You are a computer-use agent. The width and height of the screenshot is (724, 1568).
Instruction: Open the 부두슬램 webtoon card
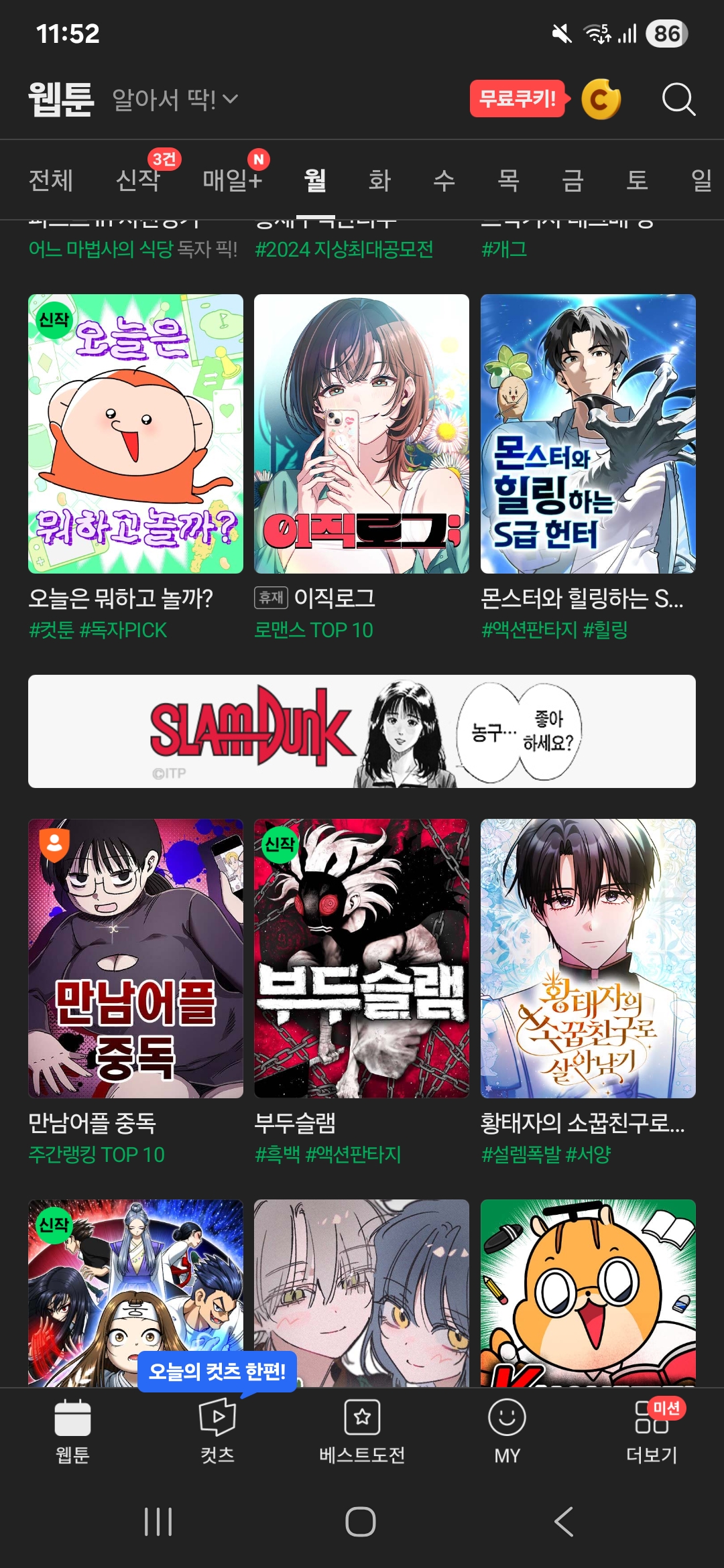pos(361,992)
